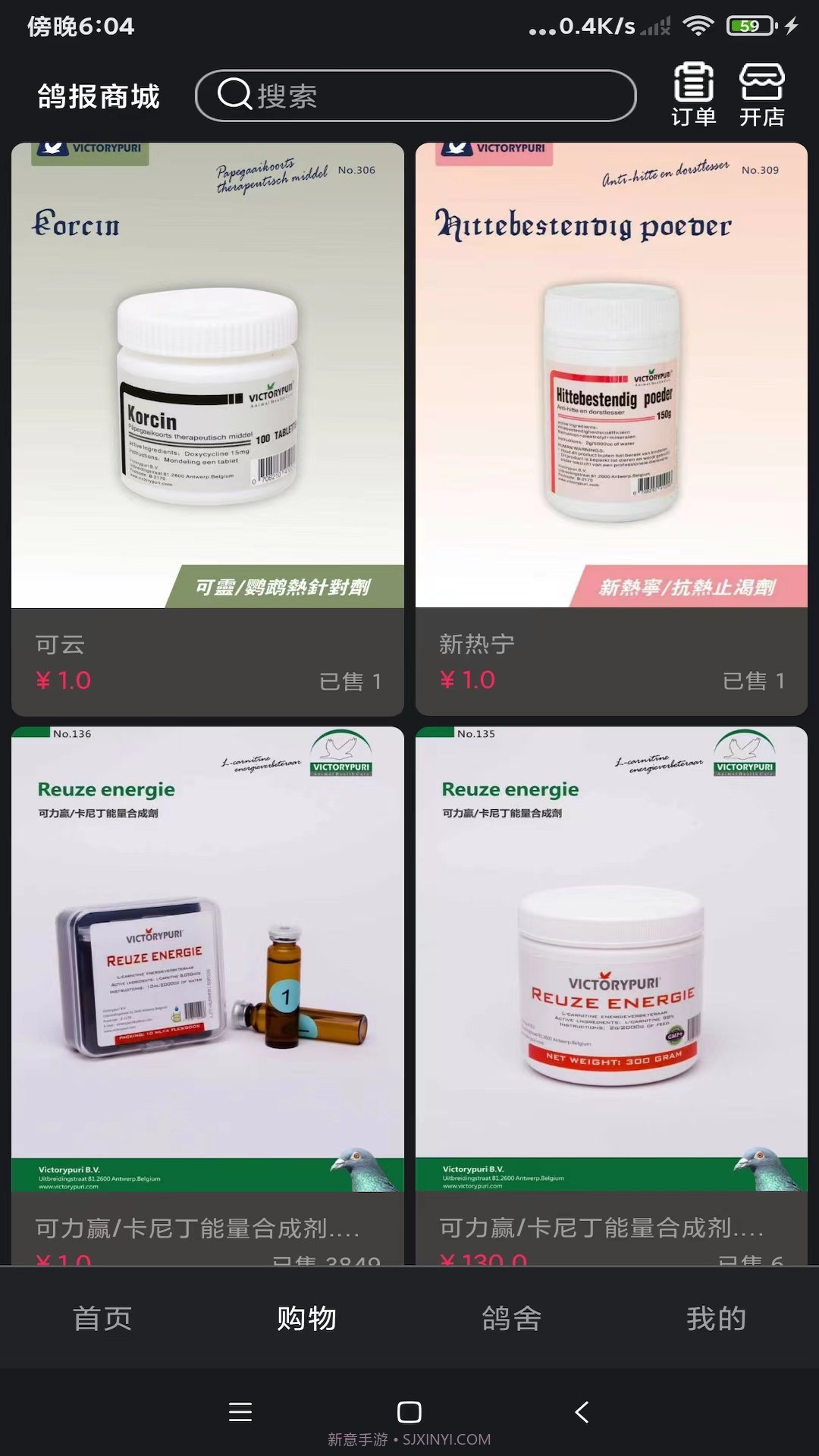
Task: Open 订单 orders page
Action: coord(693,96)
